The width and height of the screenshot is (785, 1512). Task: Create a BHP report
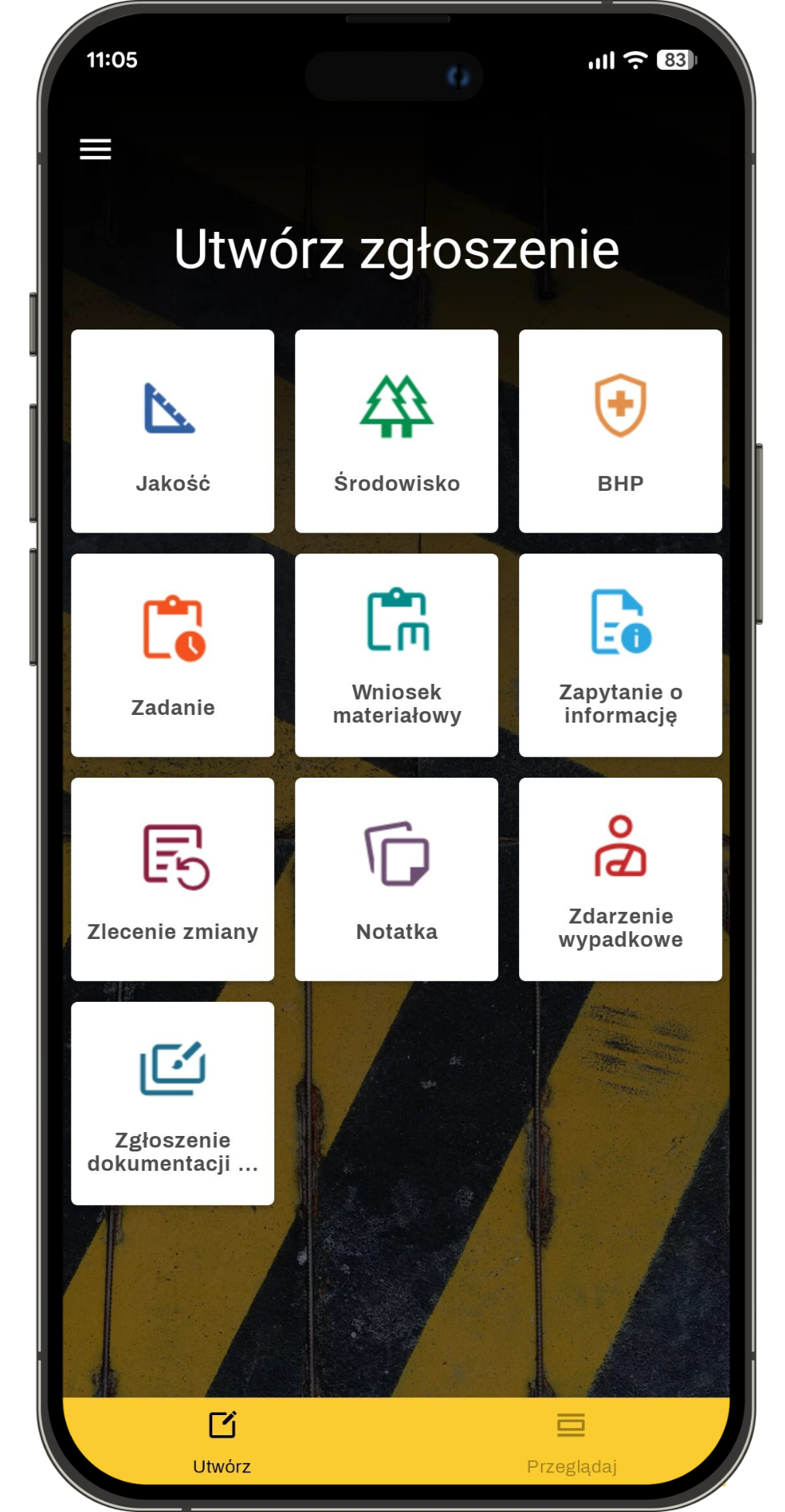pos(620,431)
